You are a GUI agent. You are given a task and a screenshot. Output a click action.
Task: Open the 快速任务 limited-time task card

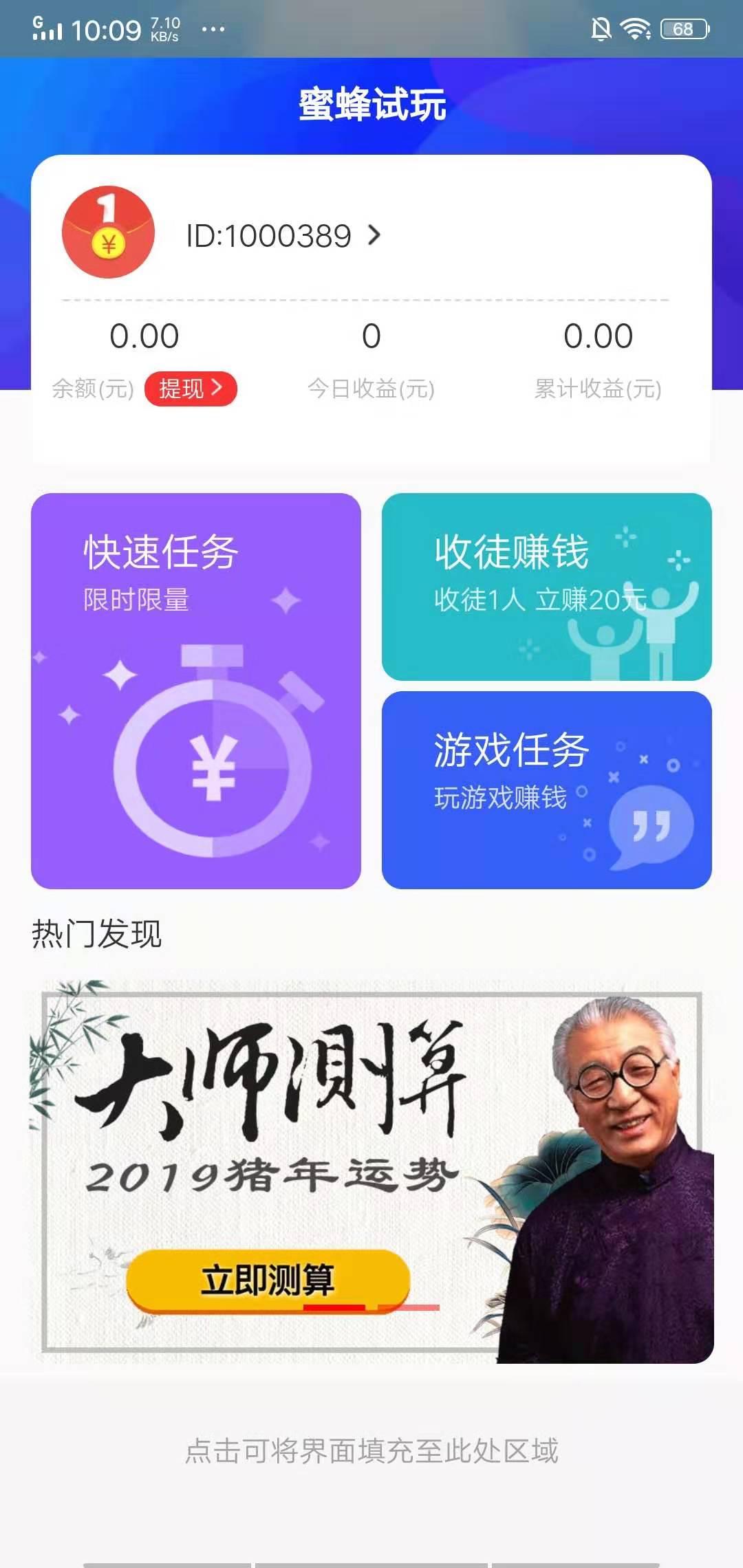(x=197, y=688)
